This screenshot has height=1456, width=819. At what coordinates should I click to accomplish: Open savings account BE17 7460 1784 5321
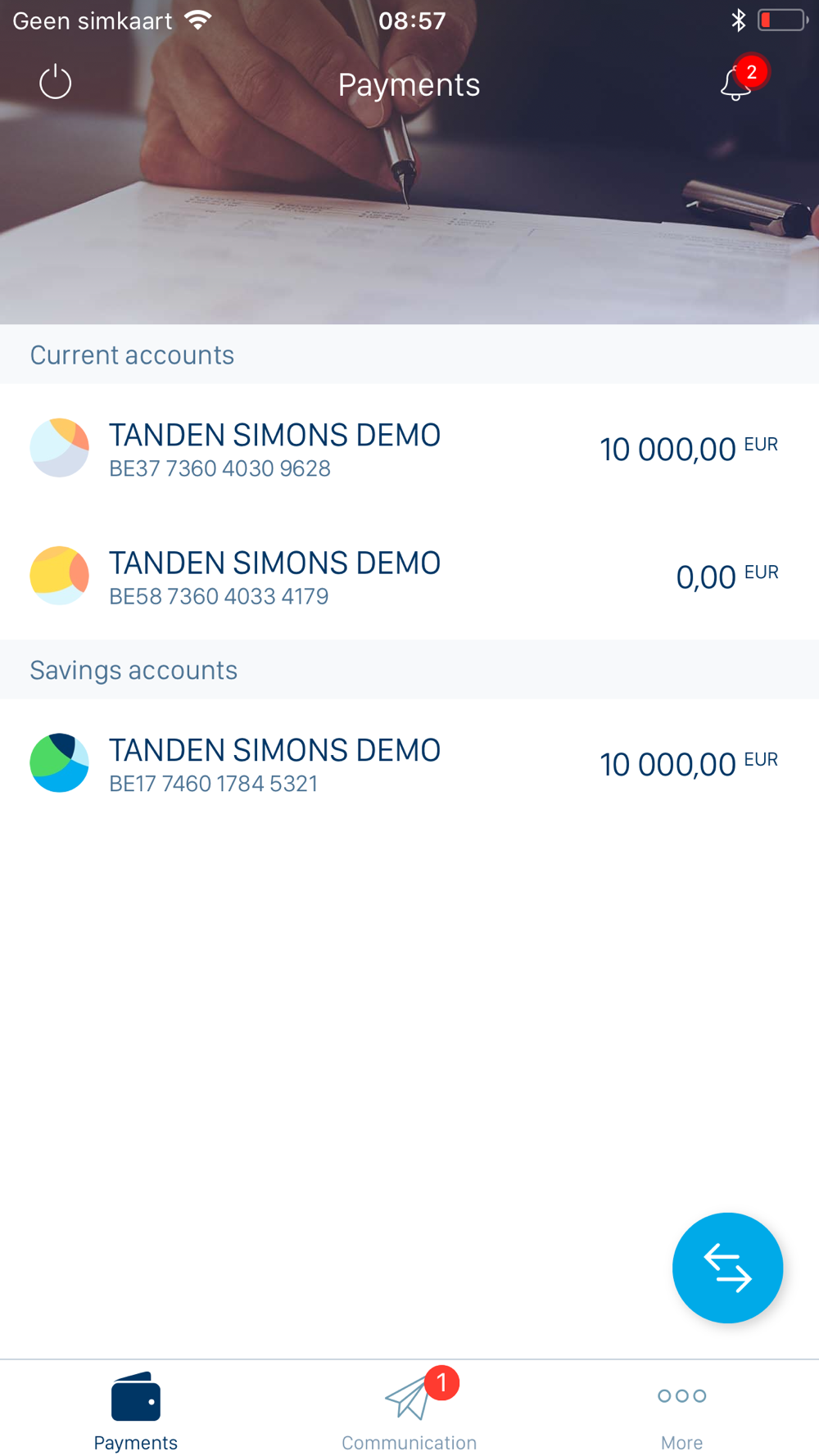pyautogui.click(x=409, y=763)
